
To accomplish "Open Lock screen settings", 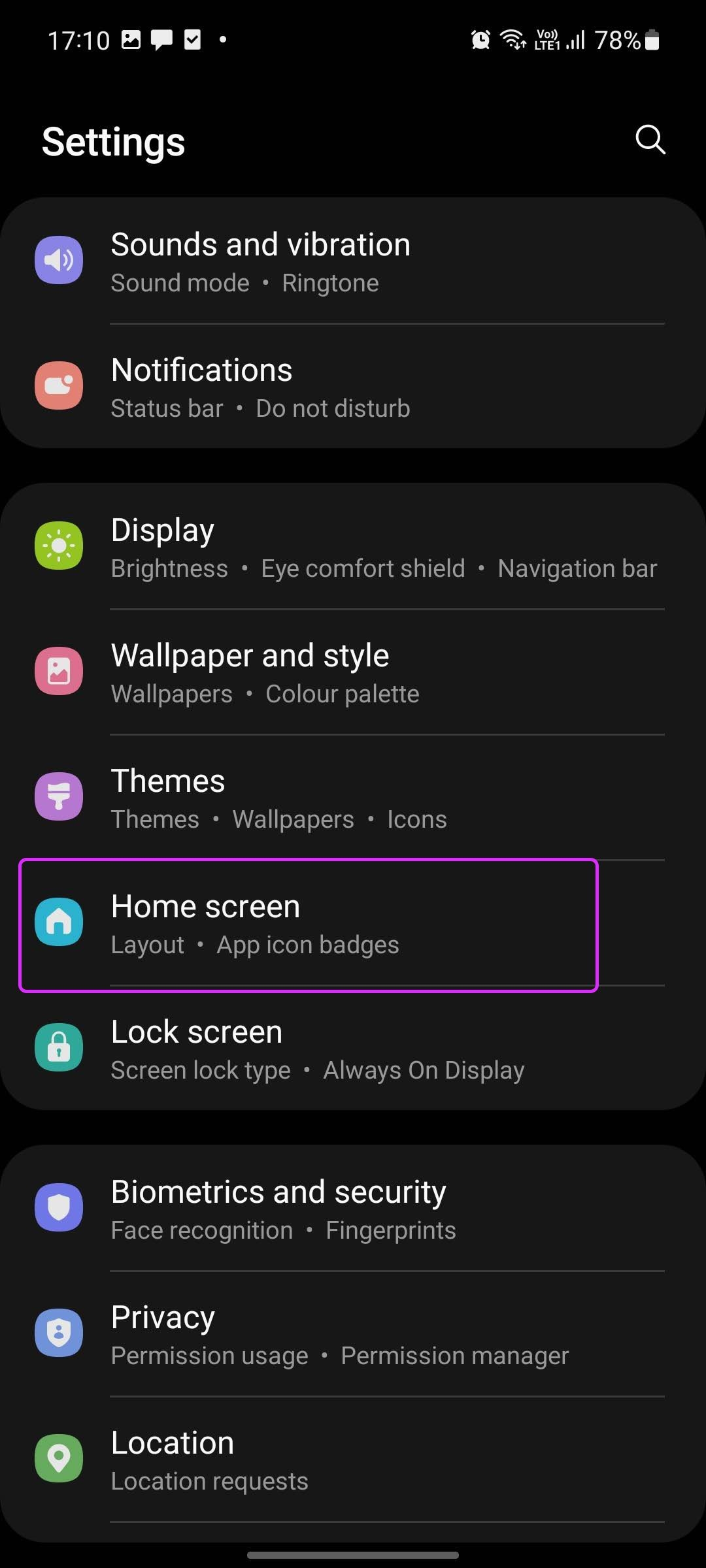I will [353, 1049].
